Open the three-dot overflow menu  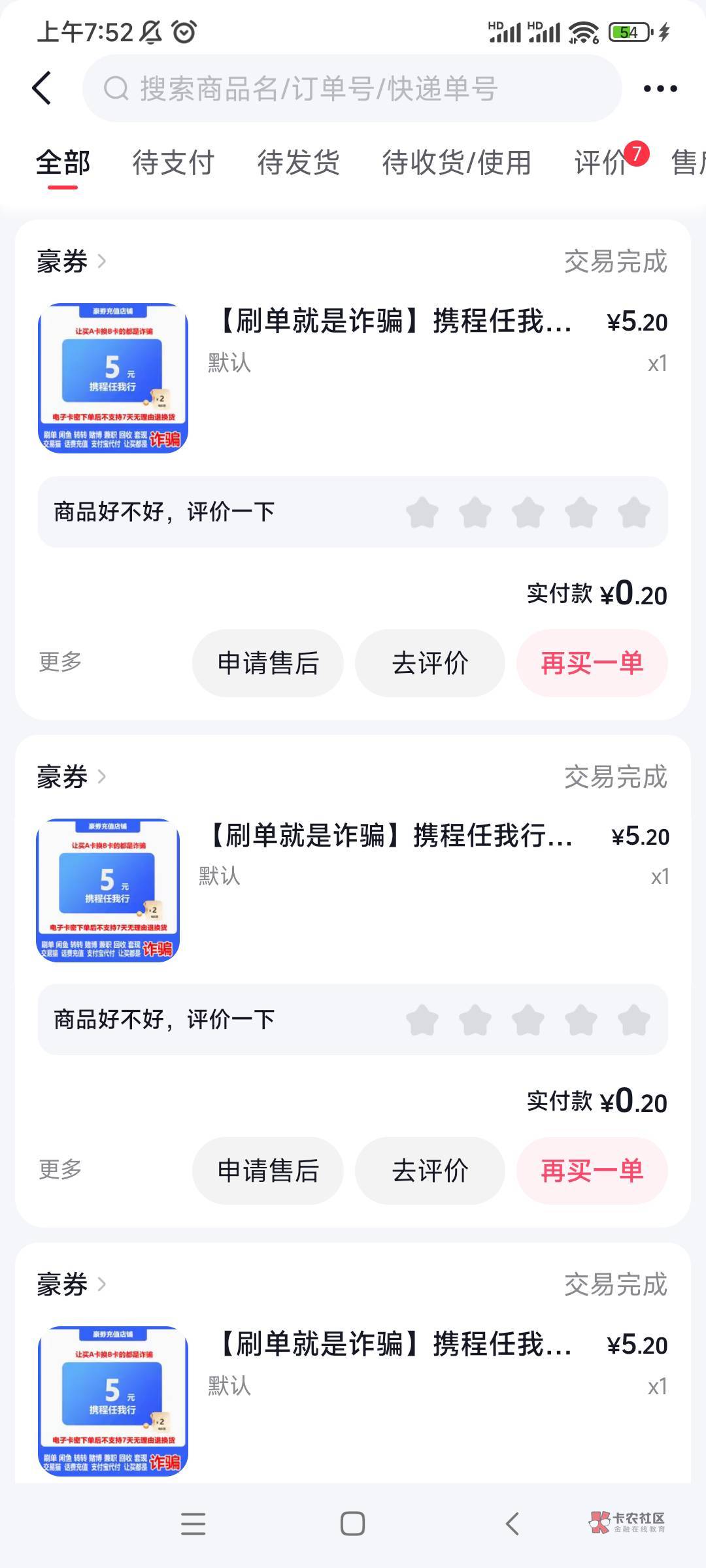[660, 88]
